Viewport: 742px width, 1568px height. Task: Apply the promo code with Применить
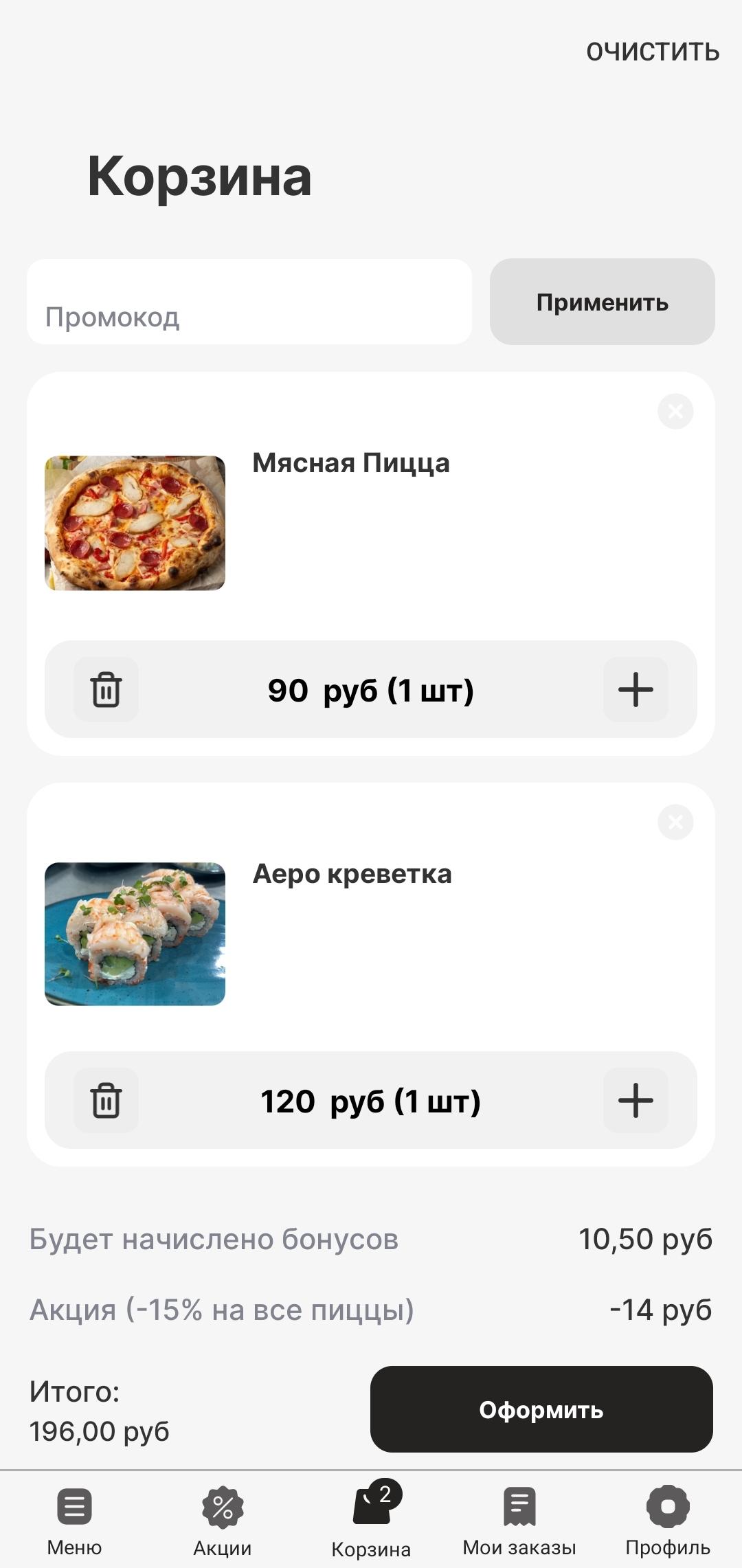(x=602, y=302)
